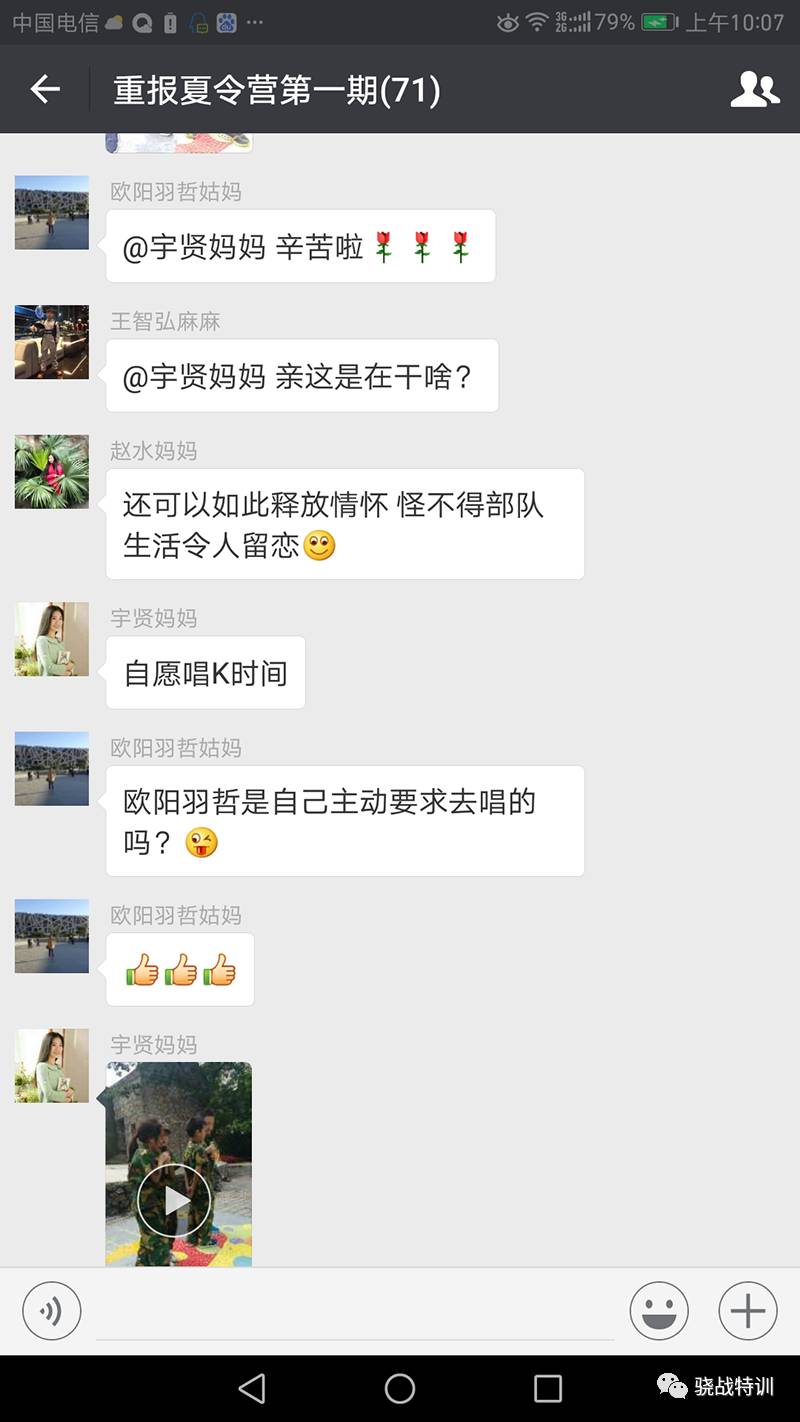Open the group members info icon
This screenshot has width=800, height=1422.
[754, 90]
